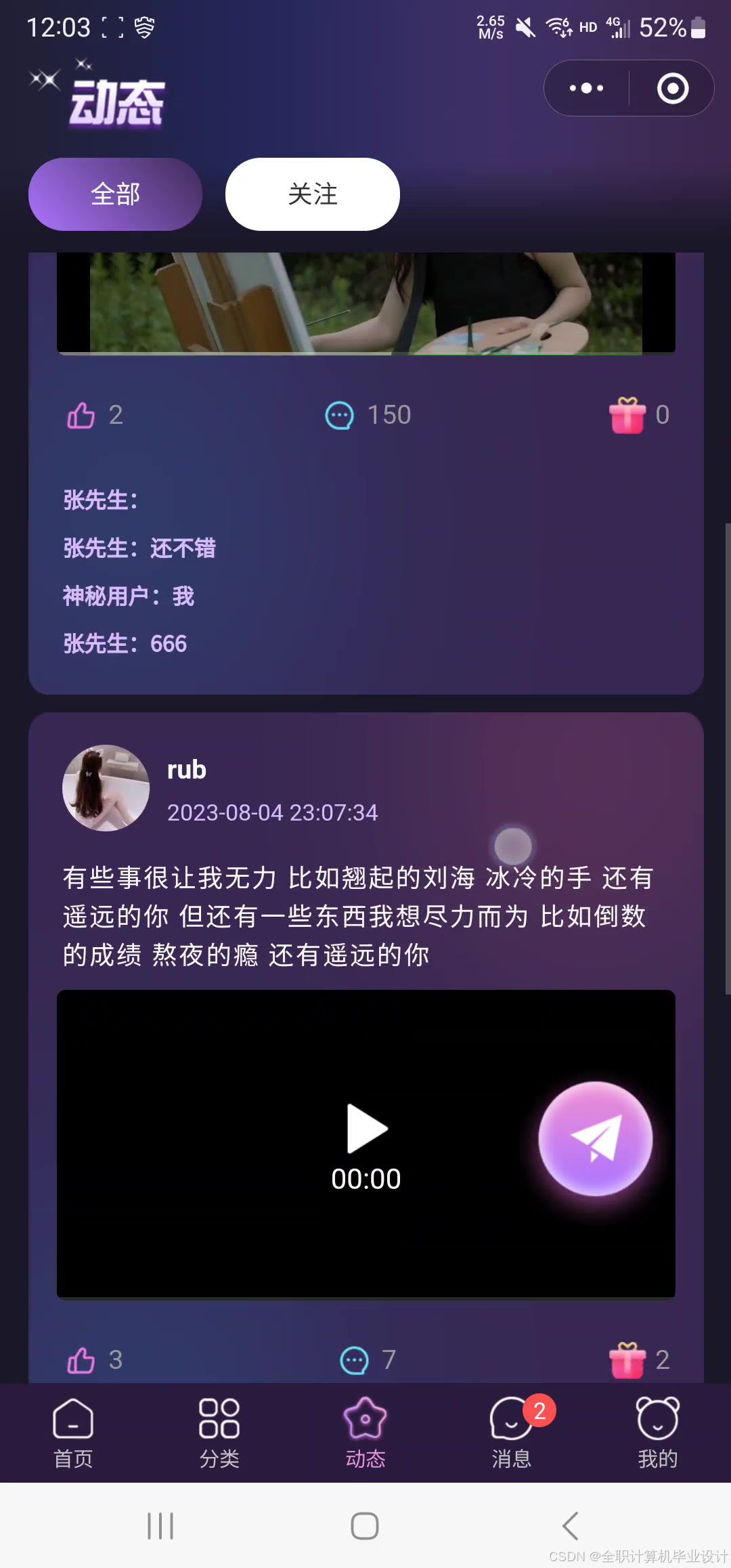Tap the system back button
The height and width of the screenshot is (1568, 731).
point(570,1526)
